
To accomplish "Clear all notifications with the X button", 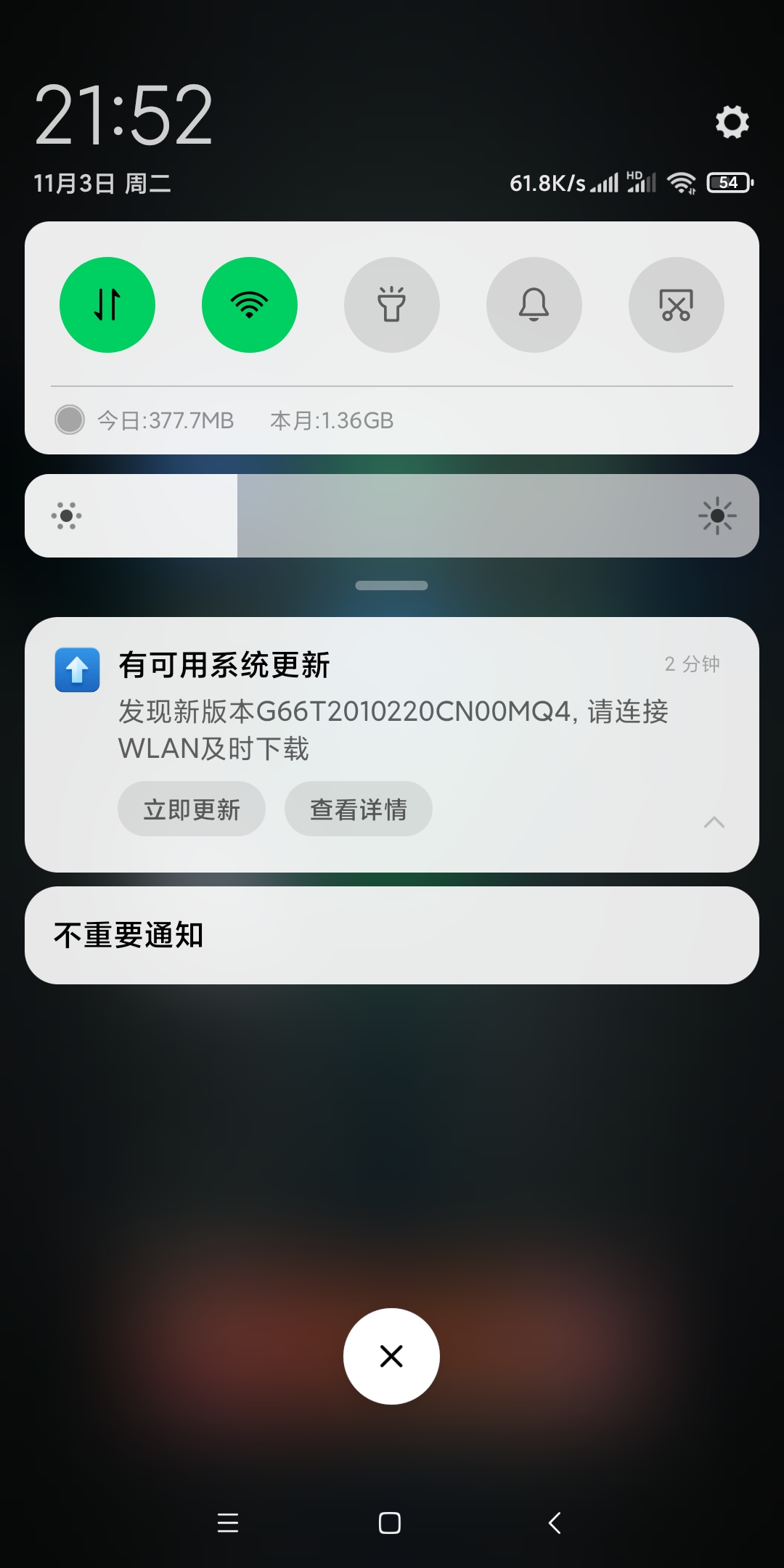I will [391, 1356].
